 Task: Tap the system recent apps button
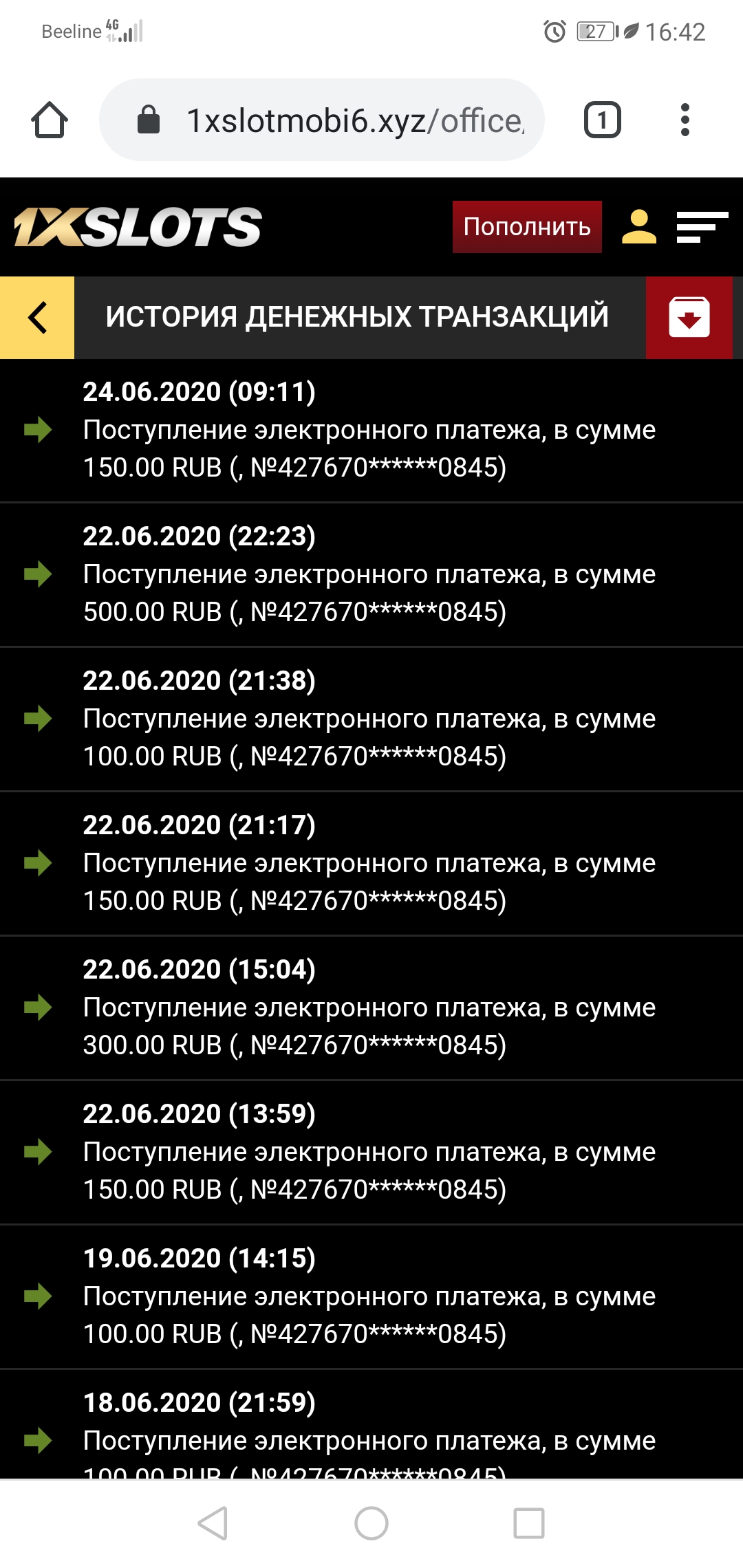coord(529,1523)
